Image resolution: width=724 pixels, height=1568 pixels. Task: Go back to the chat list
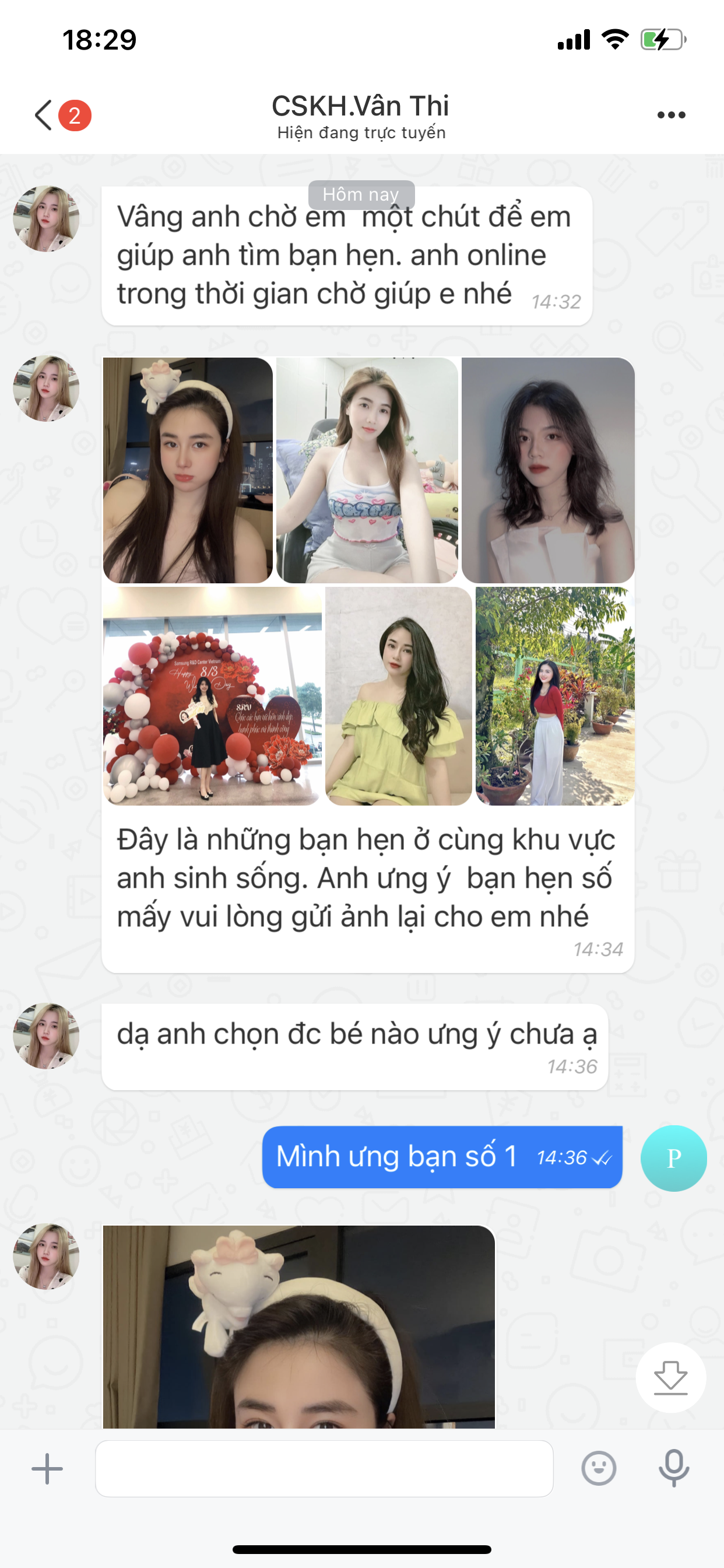(44, 114)
